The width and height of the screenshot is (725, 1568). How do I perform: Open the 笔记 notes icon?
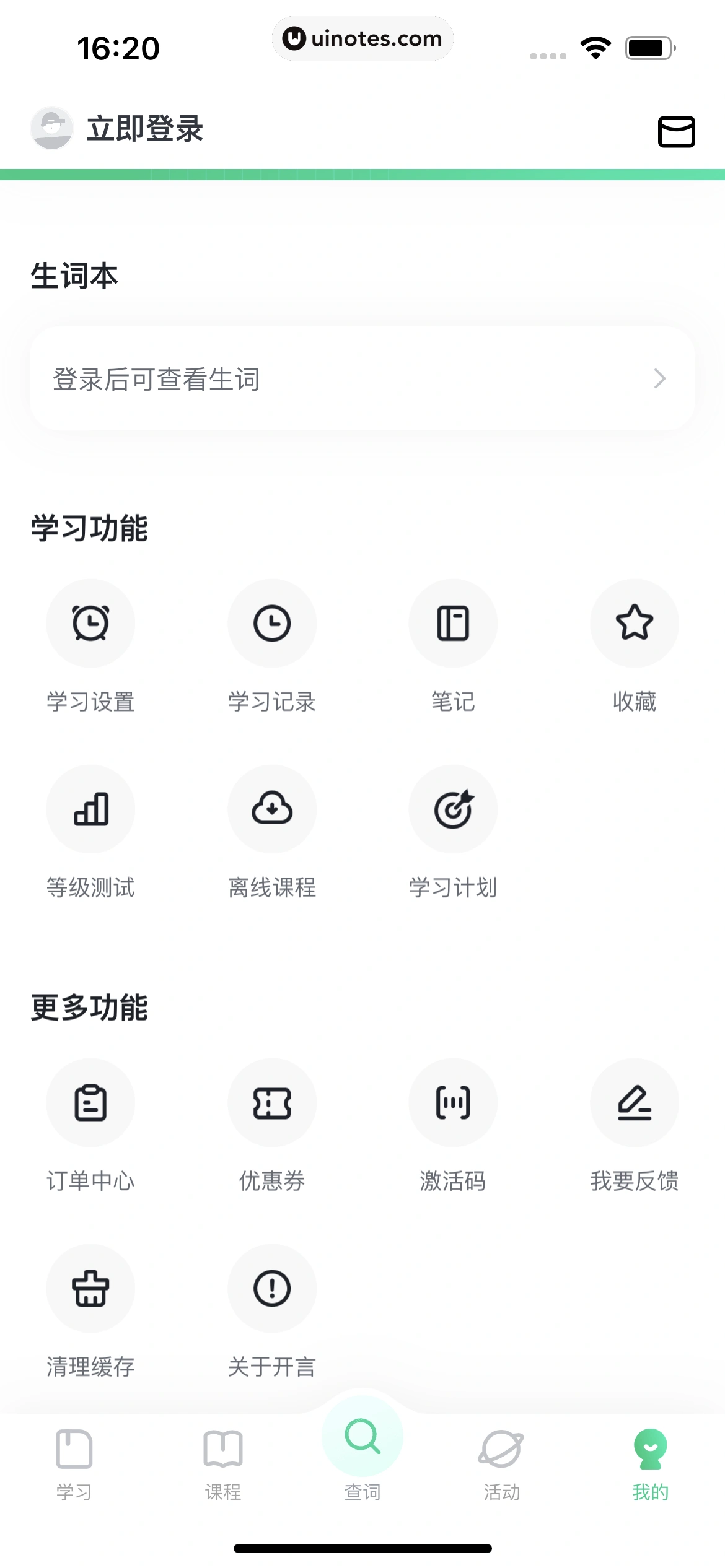pyautogui.click(x=453, y=624)
